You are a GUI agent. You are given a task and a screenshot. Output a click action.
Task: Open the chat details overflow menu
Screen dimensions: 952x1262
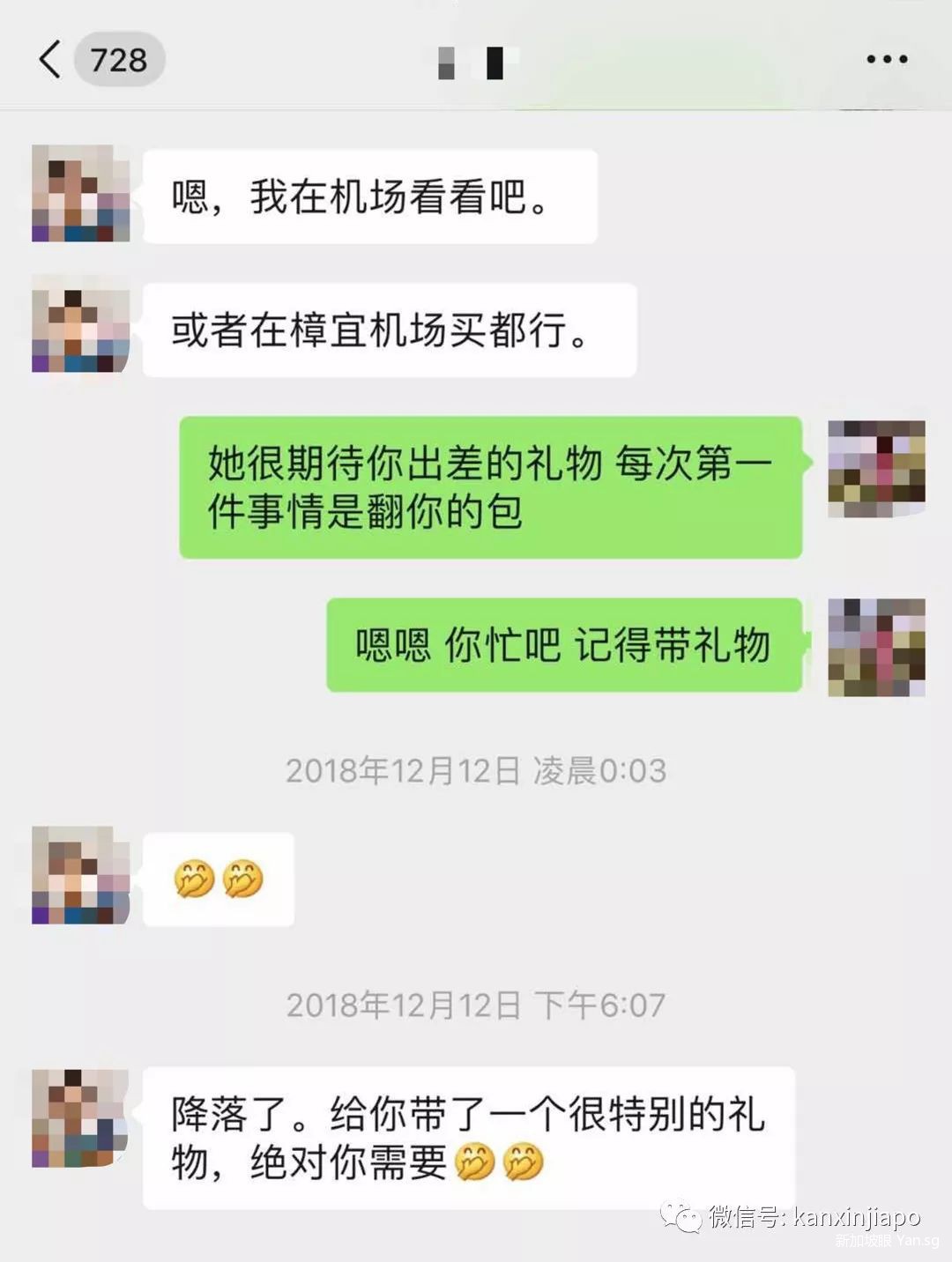click(x=886, y=60)
